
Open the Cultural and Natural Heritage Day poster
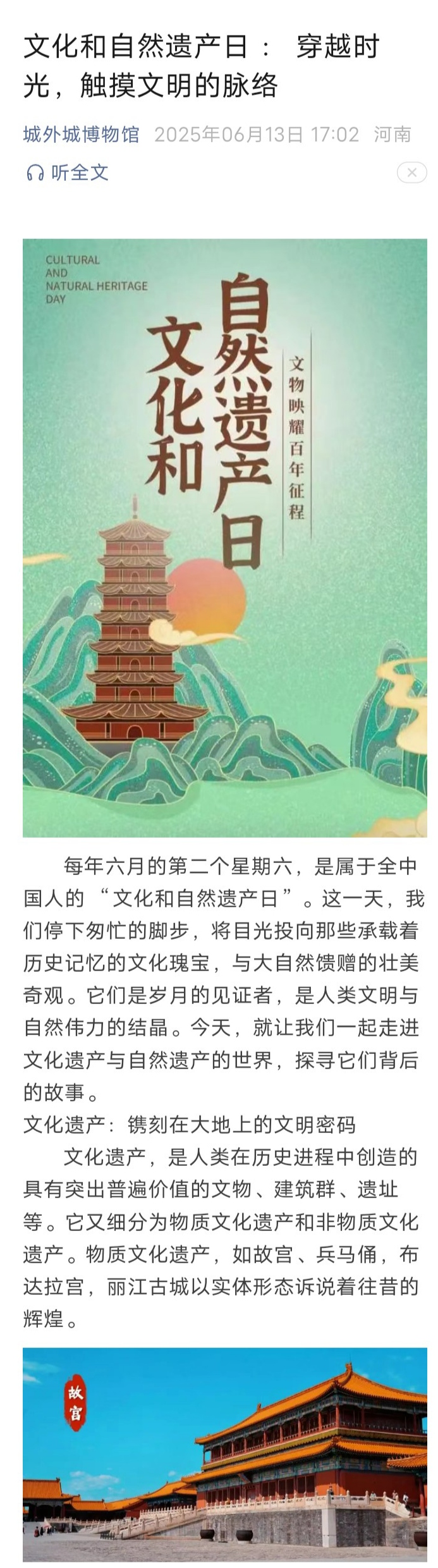pyautogui.click(x=224, y=537)
